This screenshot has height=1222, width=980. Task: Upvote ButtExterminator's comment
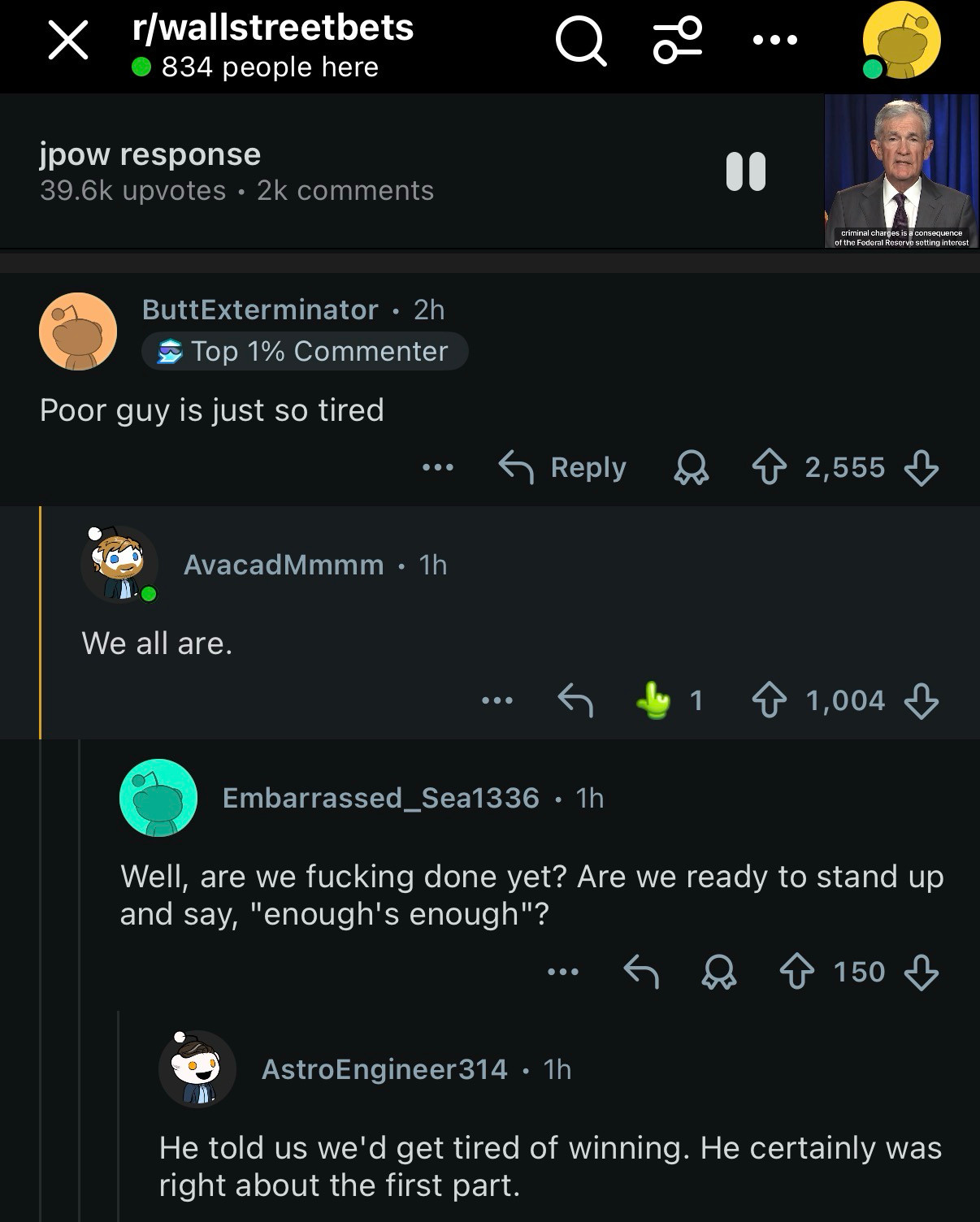[769, 468]
